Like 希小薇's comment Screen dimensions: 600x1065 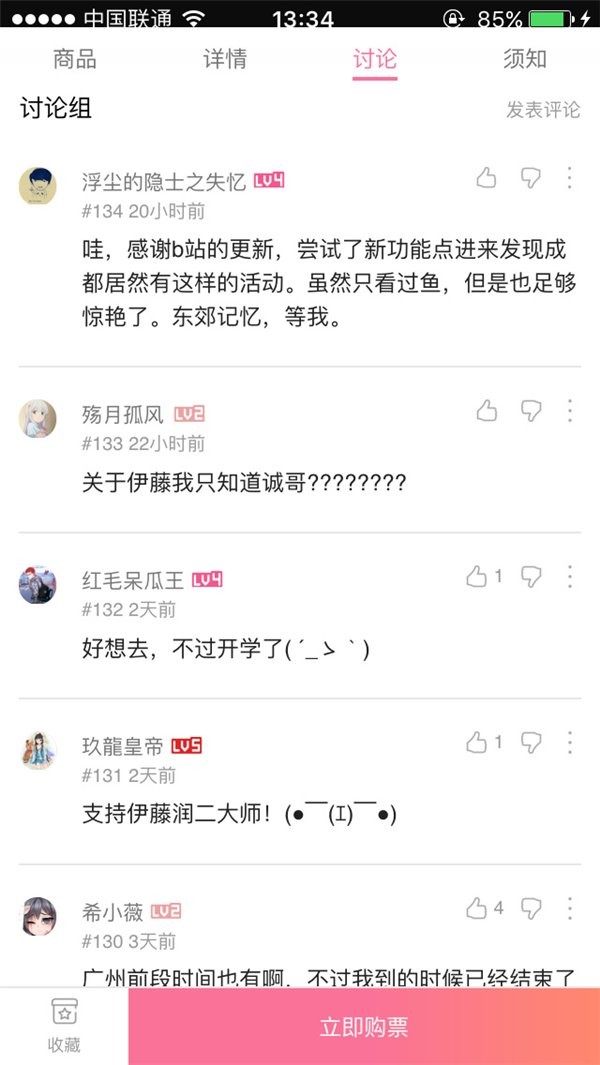click(x=478, y=908)
